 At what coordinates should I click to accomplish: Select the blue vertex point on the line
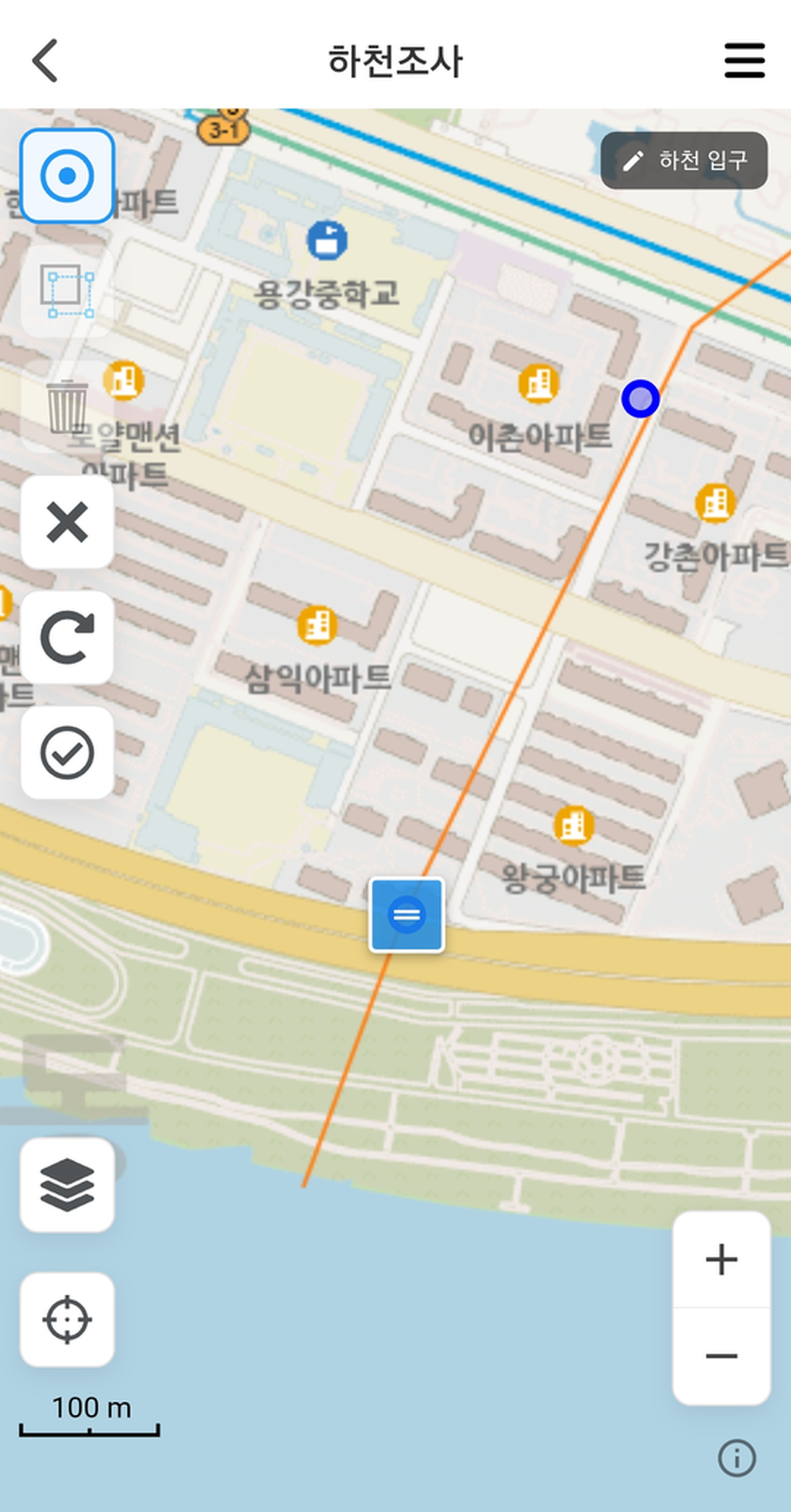(641, 398)
